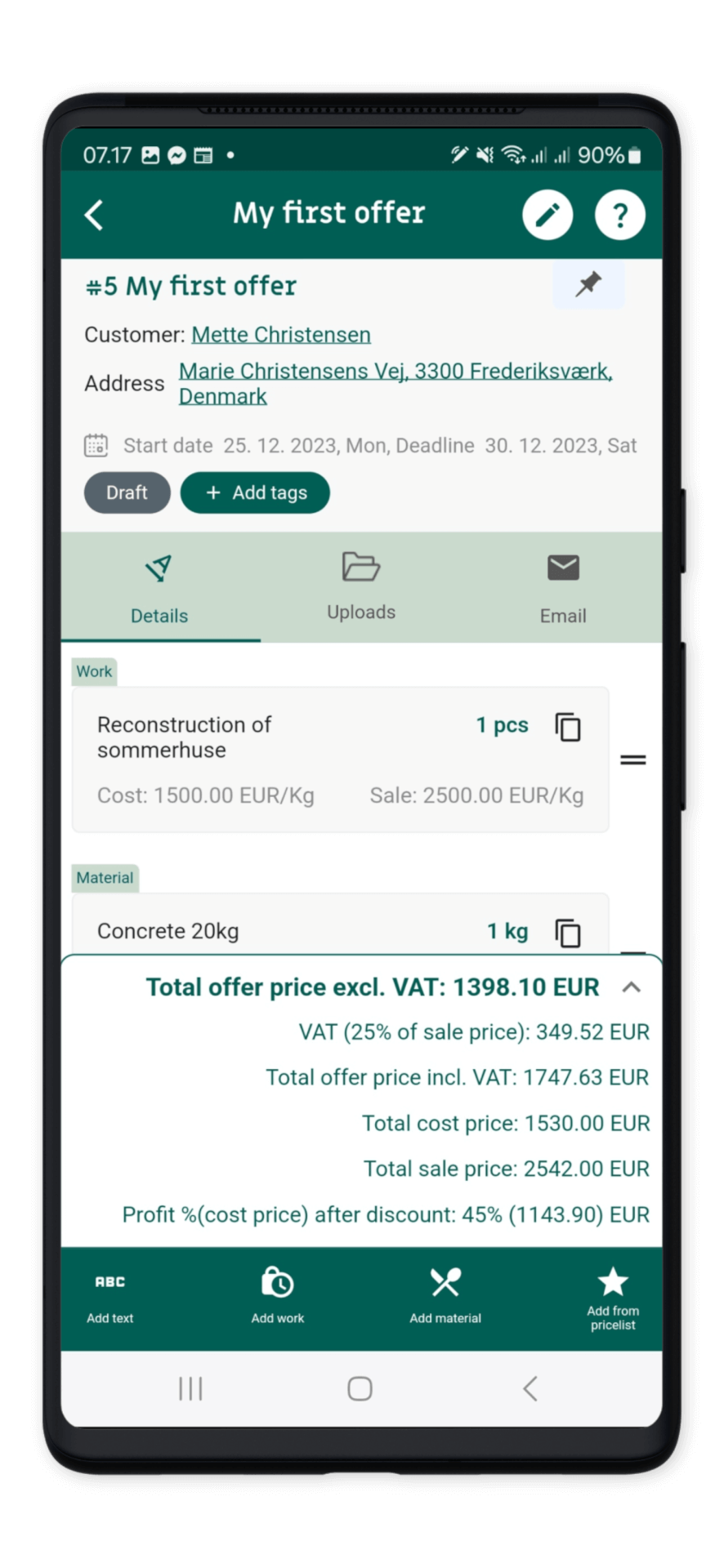Add text to the offer
The width and height of the screenshot is (724, 1568).
click(110, 1297)
